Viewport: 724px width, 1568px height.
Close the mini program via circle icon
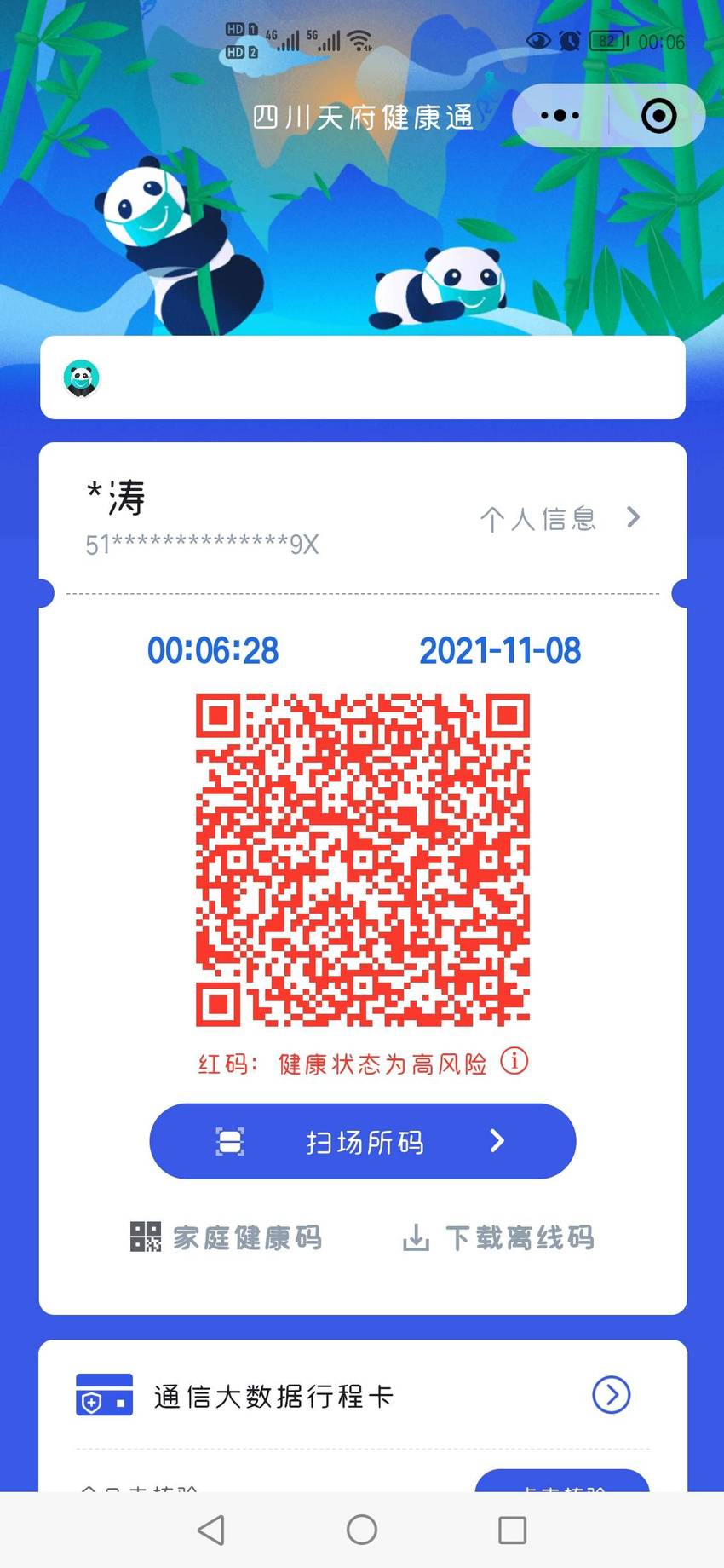point(658,116)
